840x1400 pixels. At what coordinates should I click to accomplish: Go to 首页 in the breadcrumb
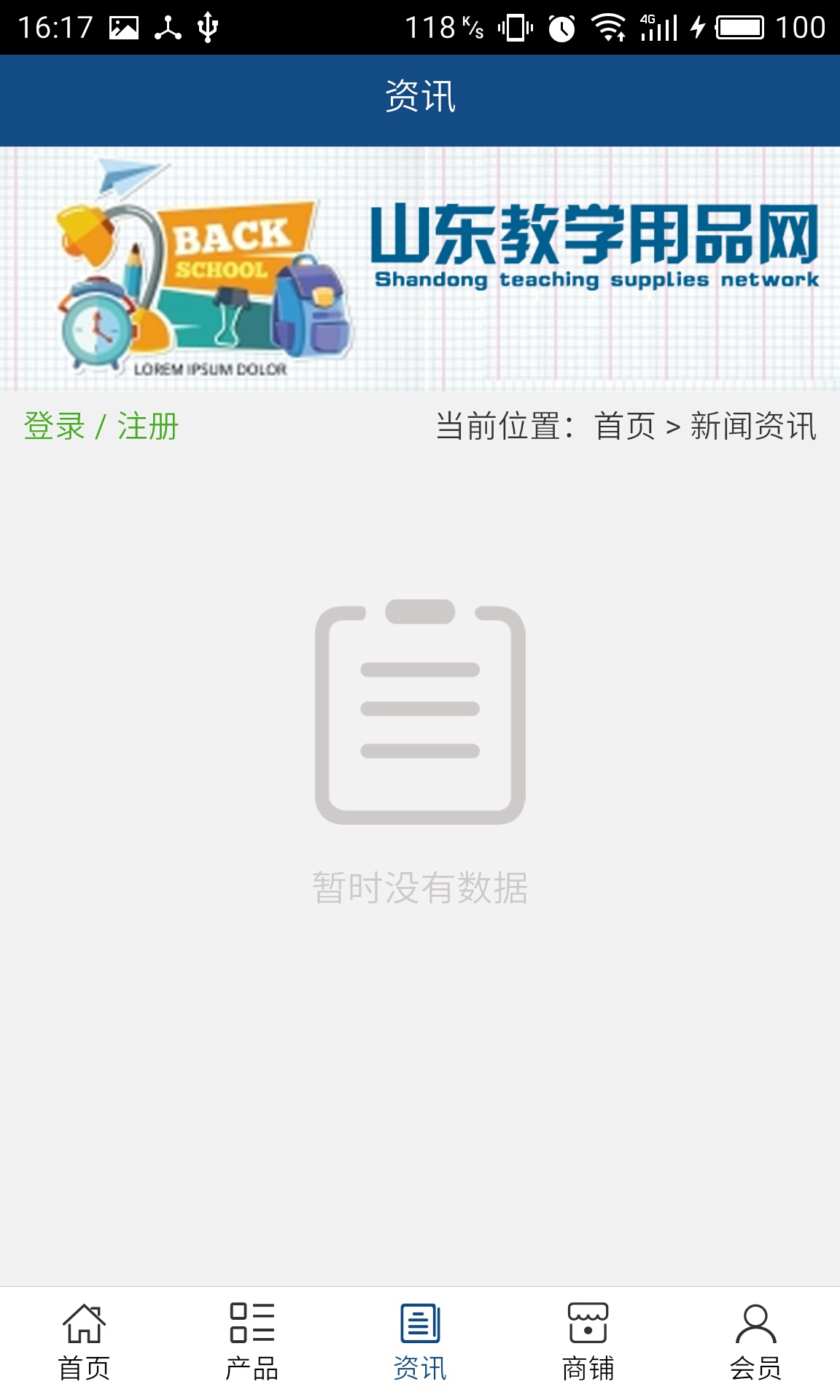click(625, 427)
